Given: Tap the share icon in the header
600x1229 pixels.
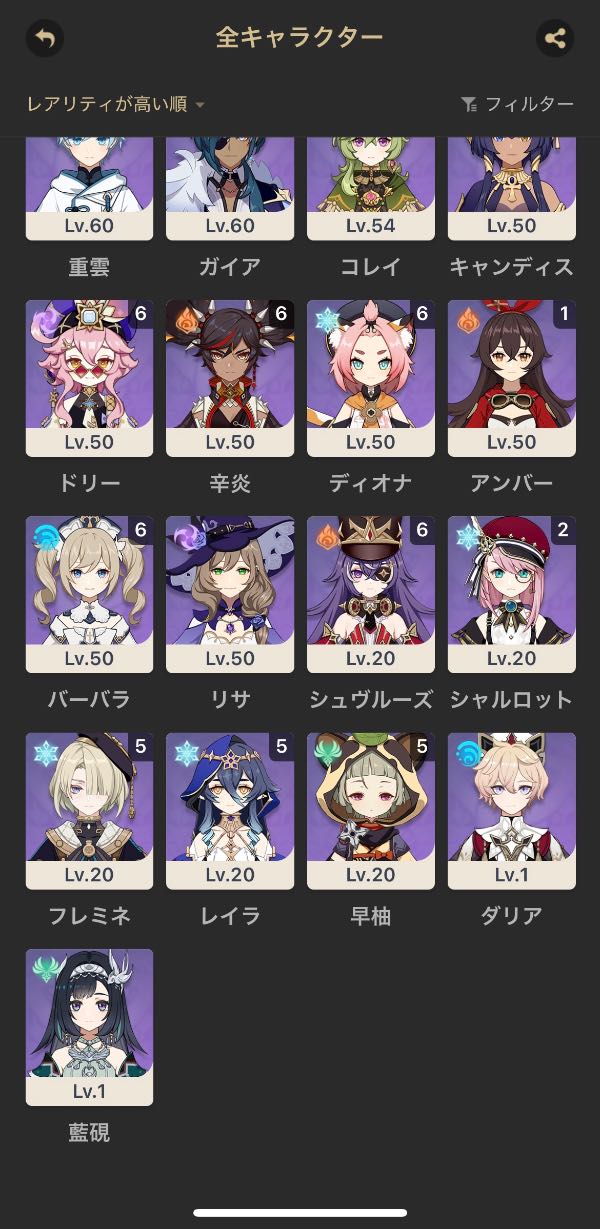Looking at the screenshot, I should click(x=555, y=39).
